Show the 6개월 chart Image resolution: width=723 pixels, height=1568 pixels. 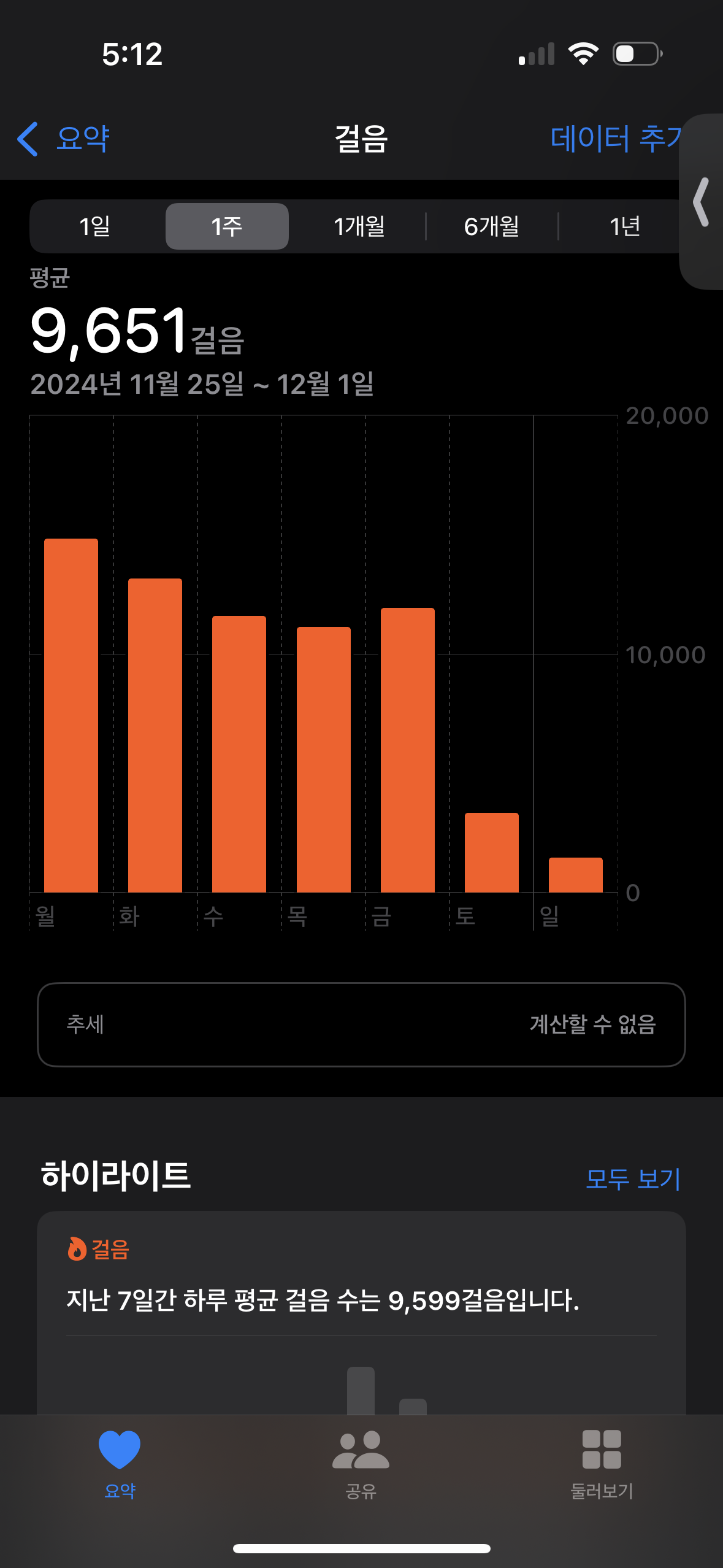[492, 226]
